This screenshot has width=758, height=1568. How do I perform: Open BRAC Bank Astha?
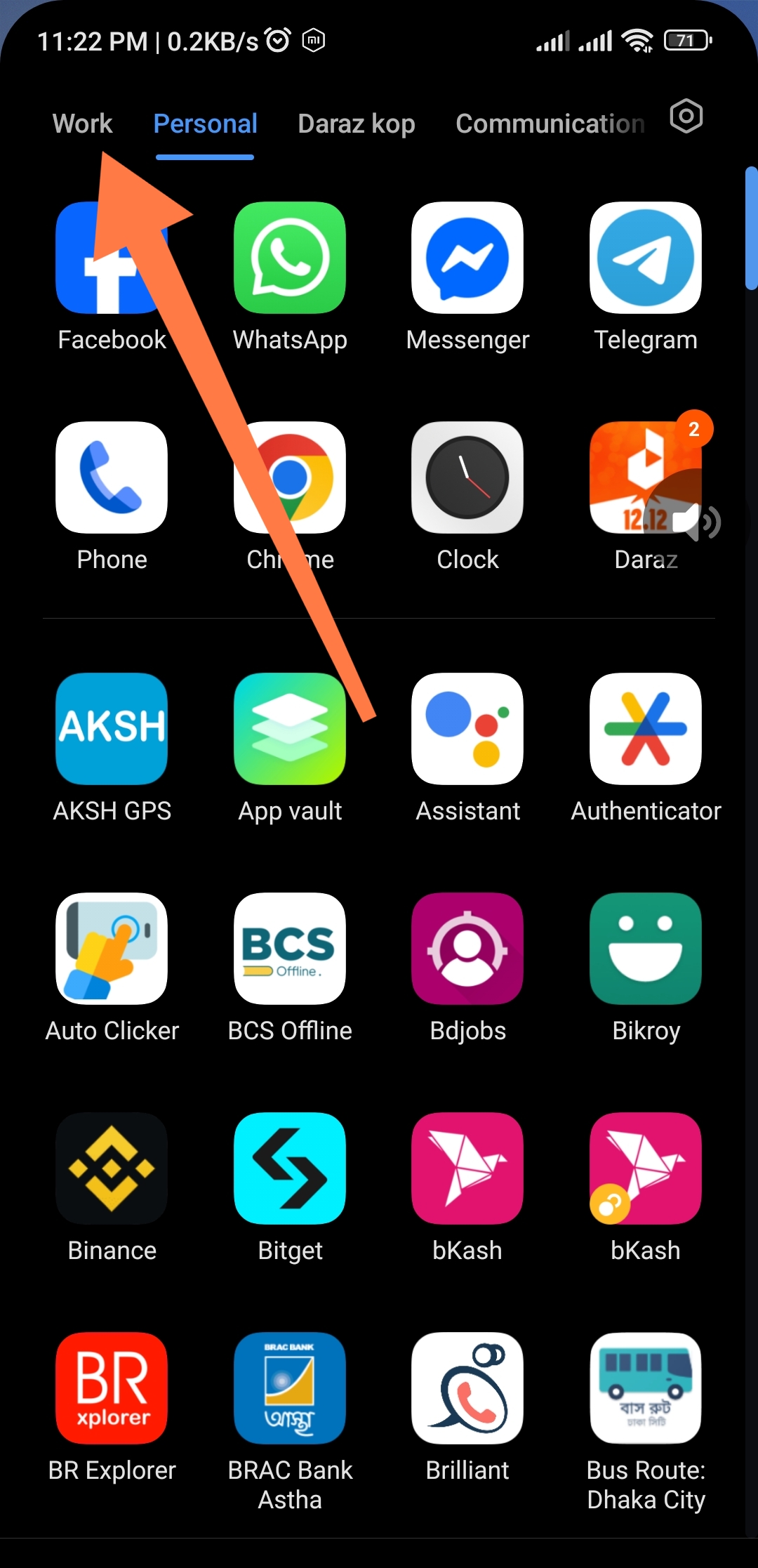pyautogui.click(x=290, y=1388)
